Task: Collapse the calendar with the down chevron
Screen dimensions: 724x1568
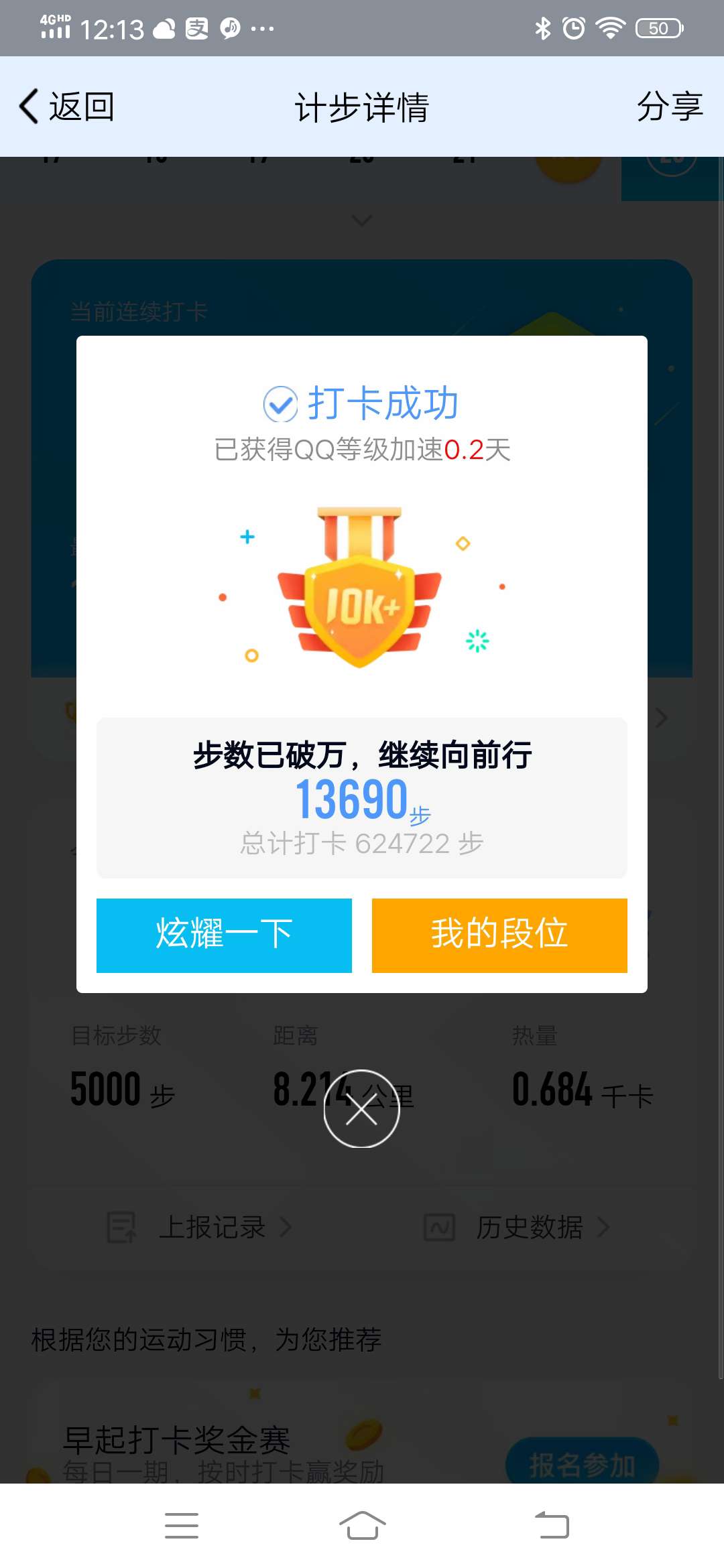Action: [362, 220]
